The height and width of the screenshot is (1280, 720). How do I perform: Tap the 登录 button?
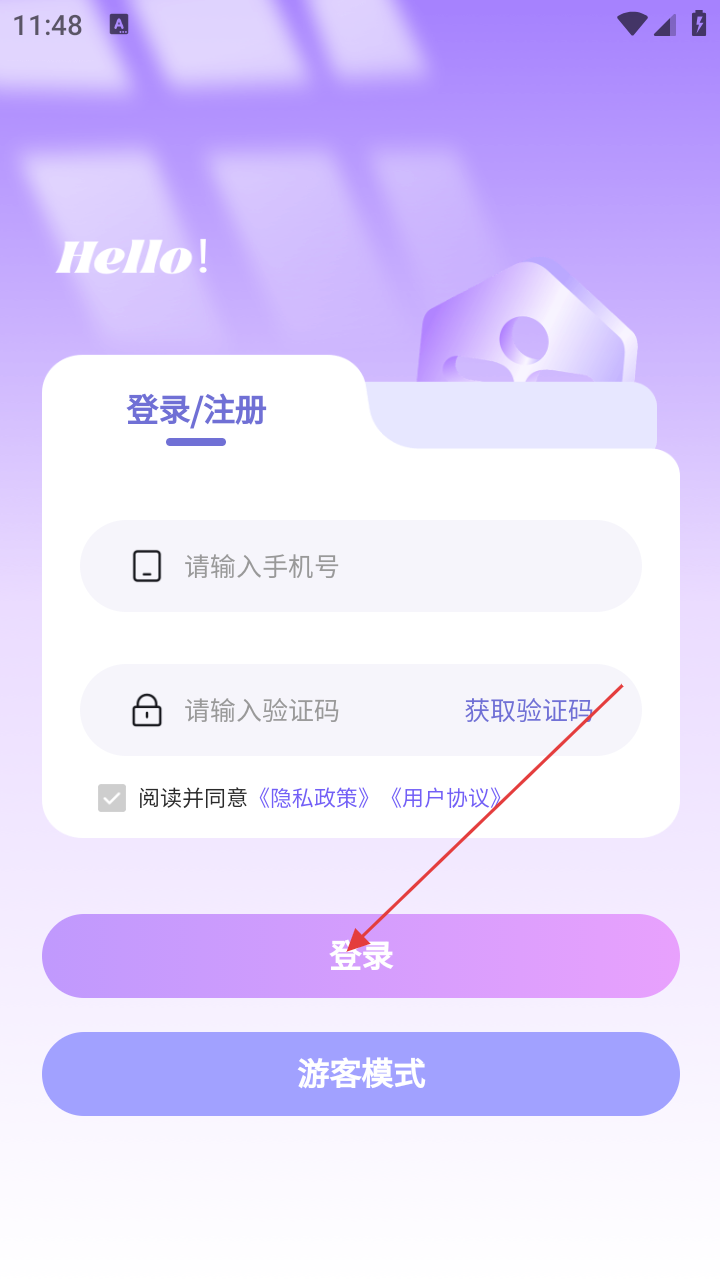[361, 956]
